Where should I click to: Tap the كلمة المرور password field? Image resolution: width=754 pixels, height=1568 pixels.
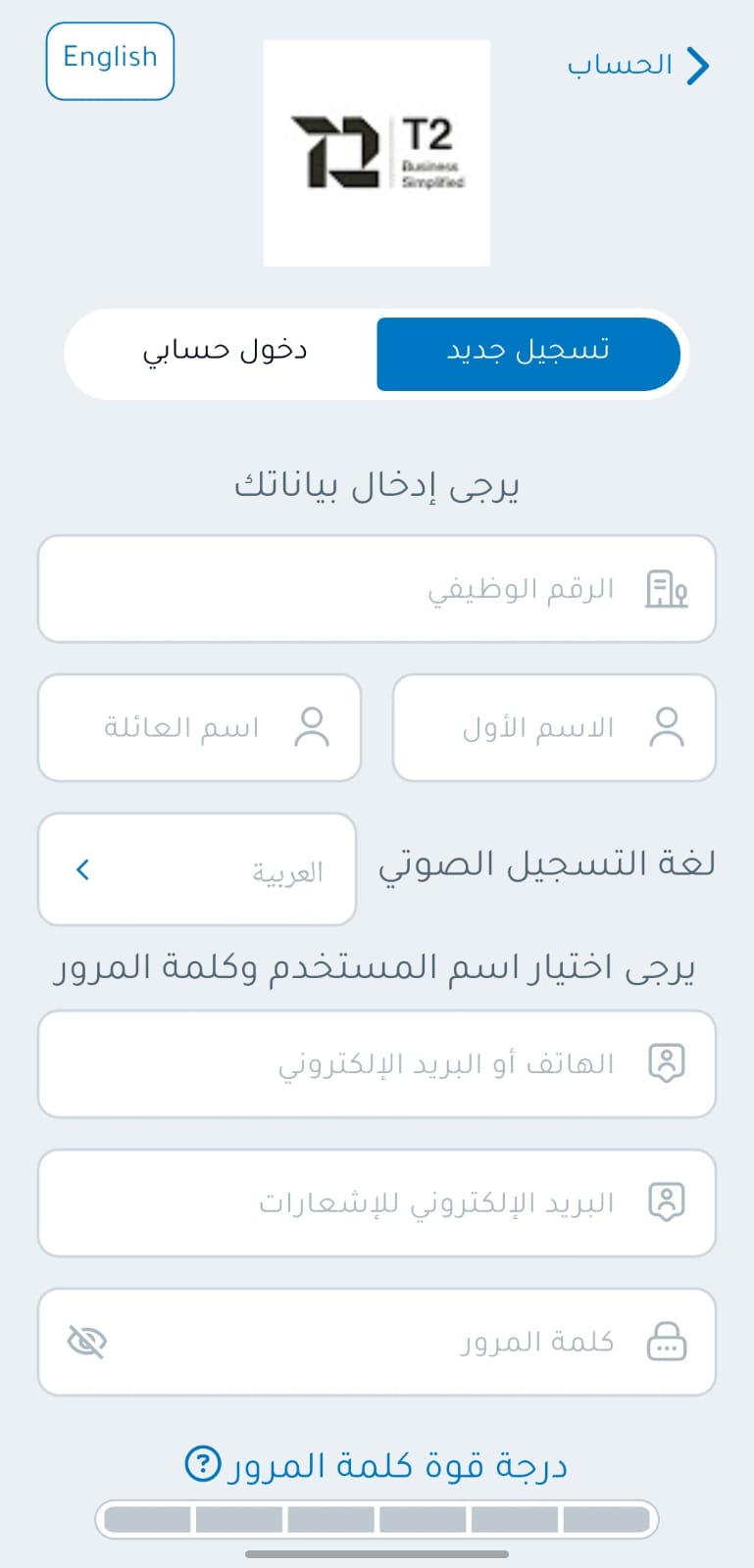(x=377, y=1342)
